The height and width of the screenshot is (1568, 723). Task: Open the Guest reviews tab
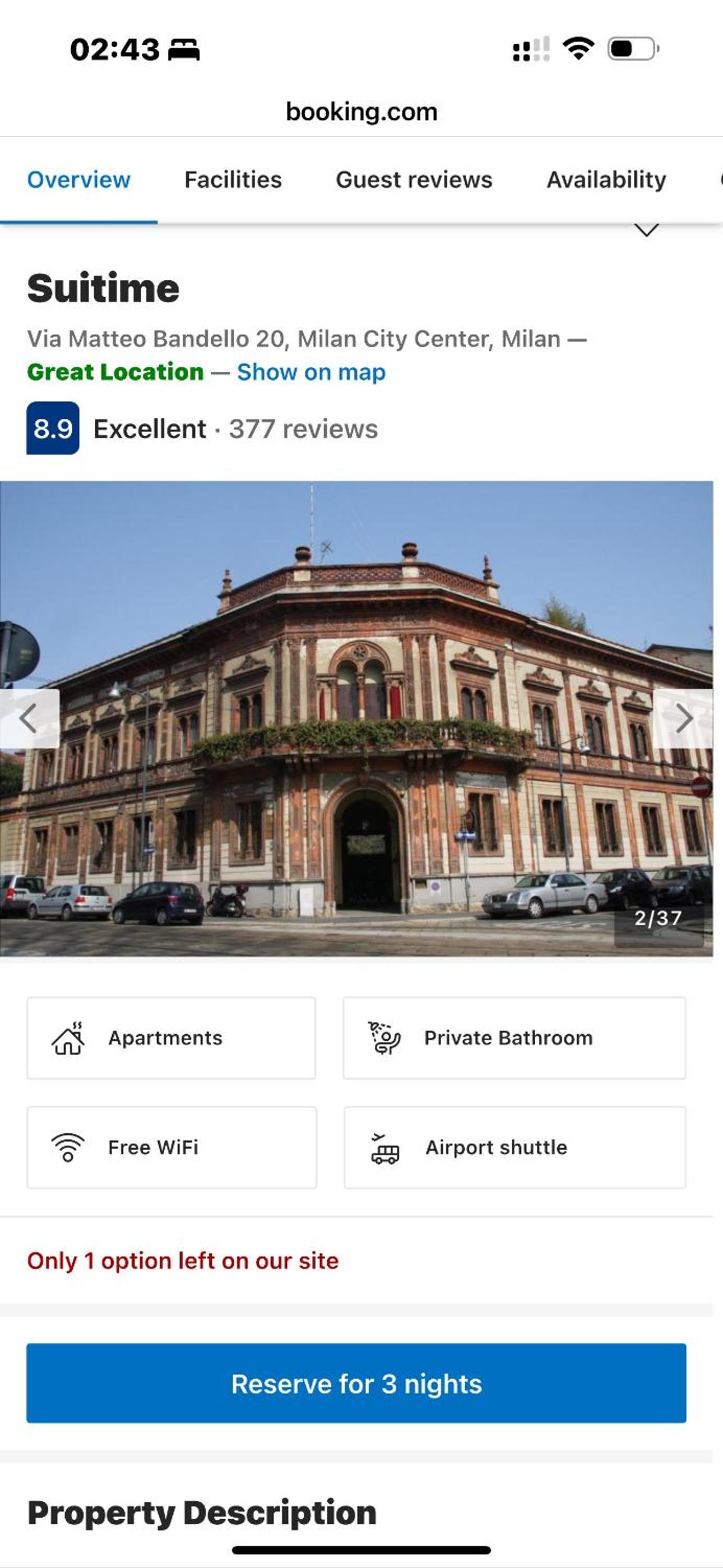click(414, 179)
